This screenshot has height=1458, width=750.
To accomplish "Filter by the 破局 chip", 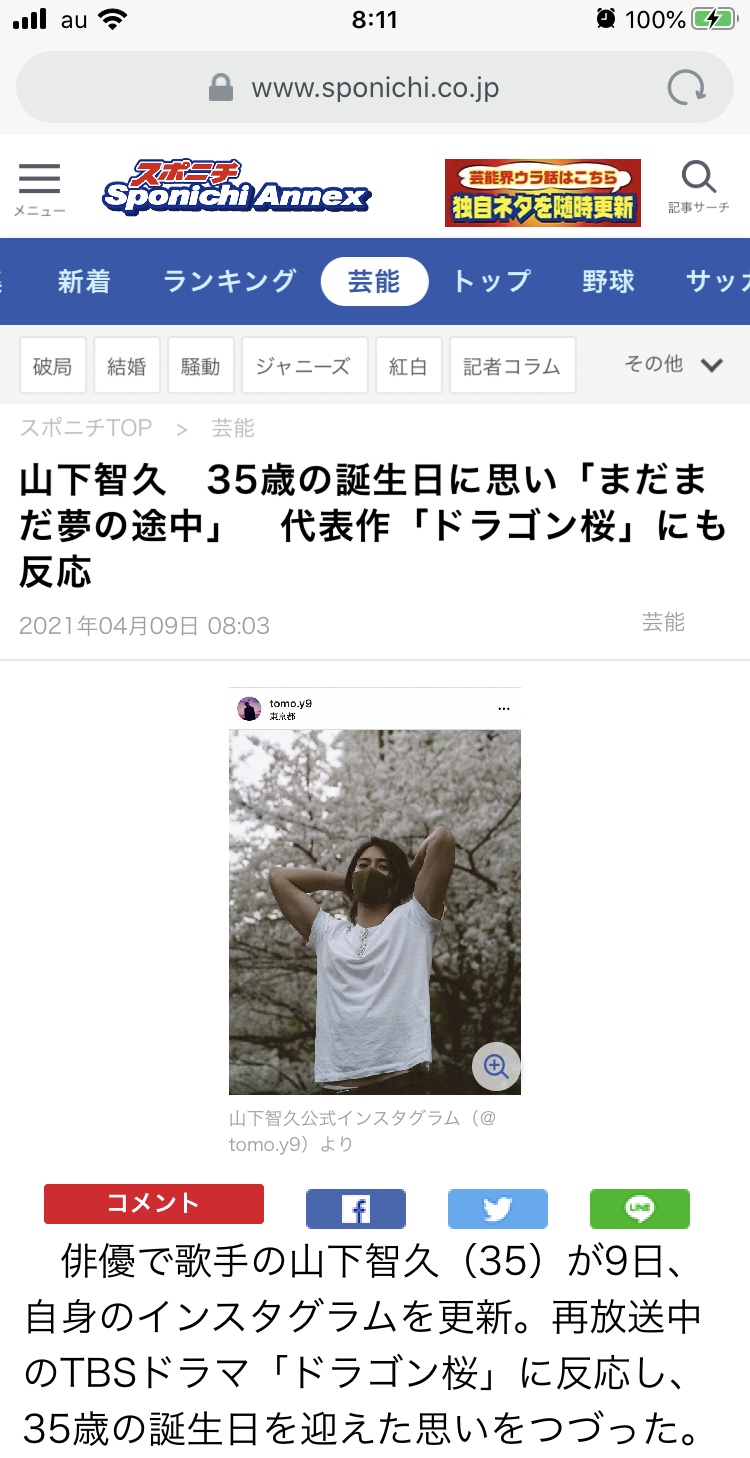I will point(52,367).
